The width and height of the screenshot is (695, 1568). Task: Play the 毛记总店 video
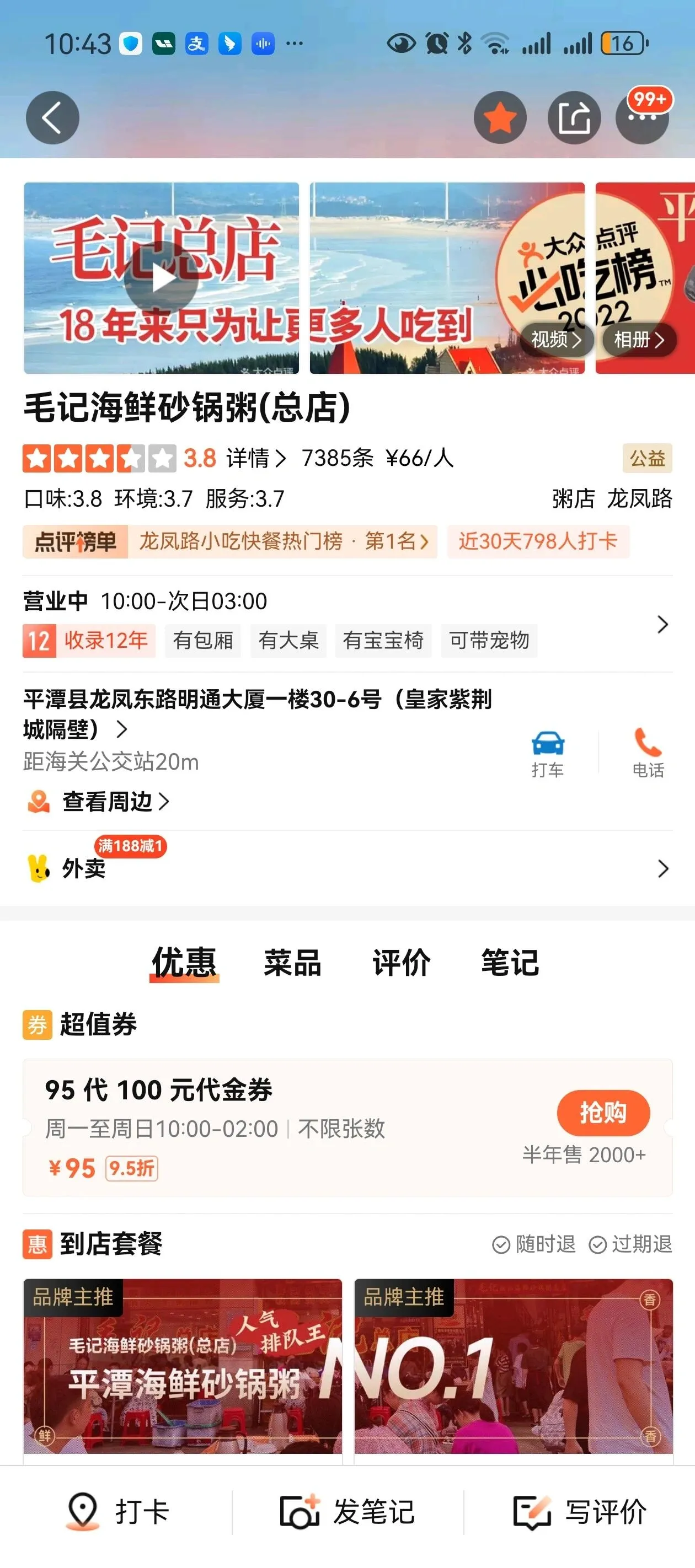162,278
